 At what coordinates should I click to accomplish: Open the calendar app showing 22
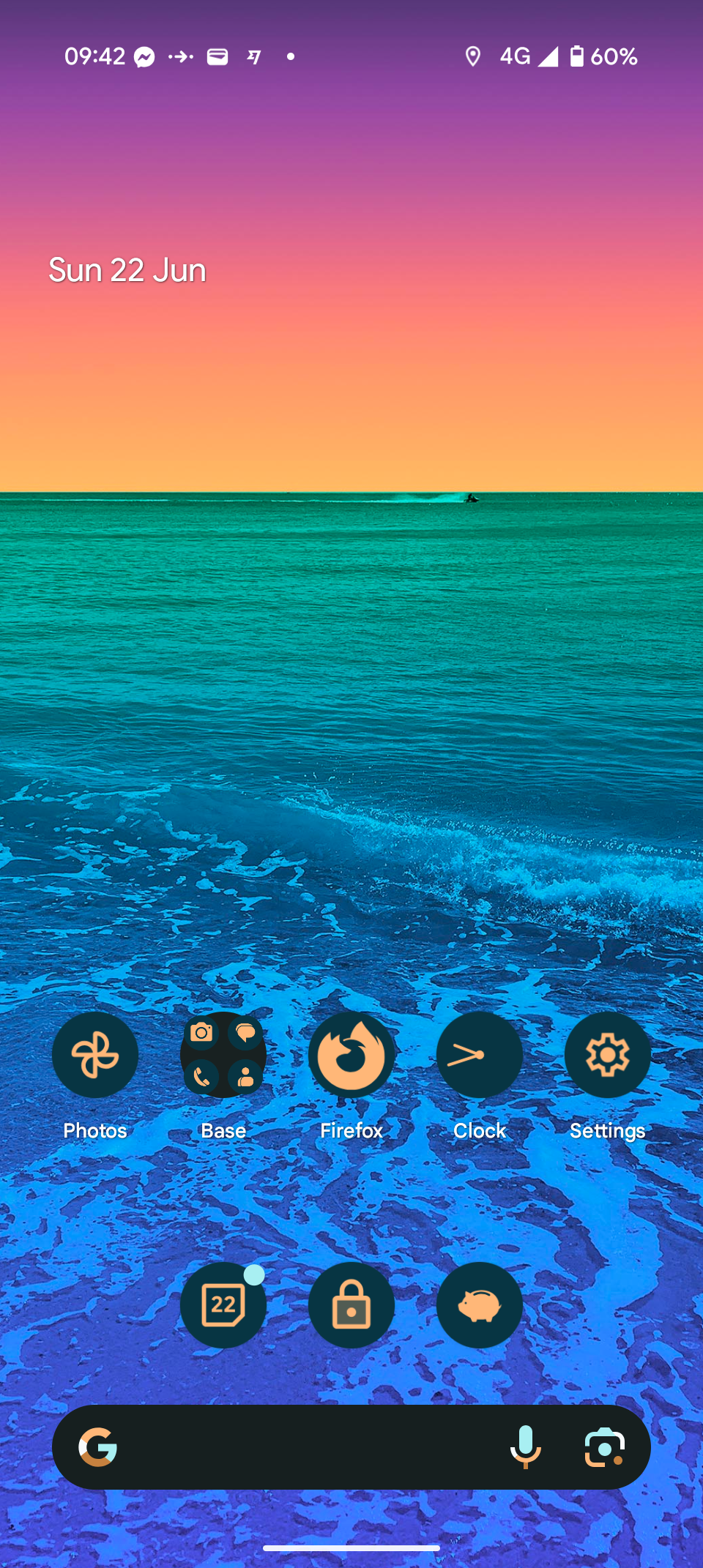(223, 1305)
